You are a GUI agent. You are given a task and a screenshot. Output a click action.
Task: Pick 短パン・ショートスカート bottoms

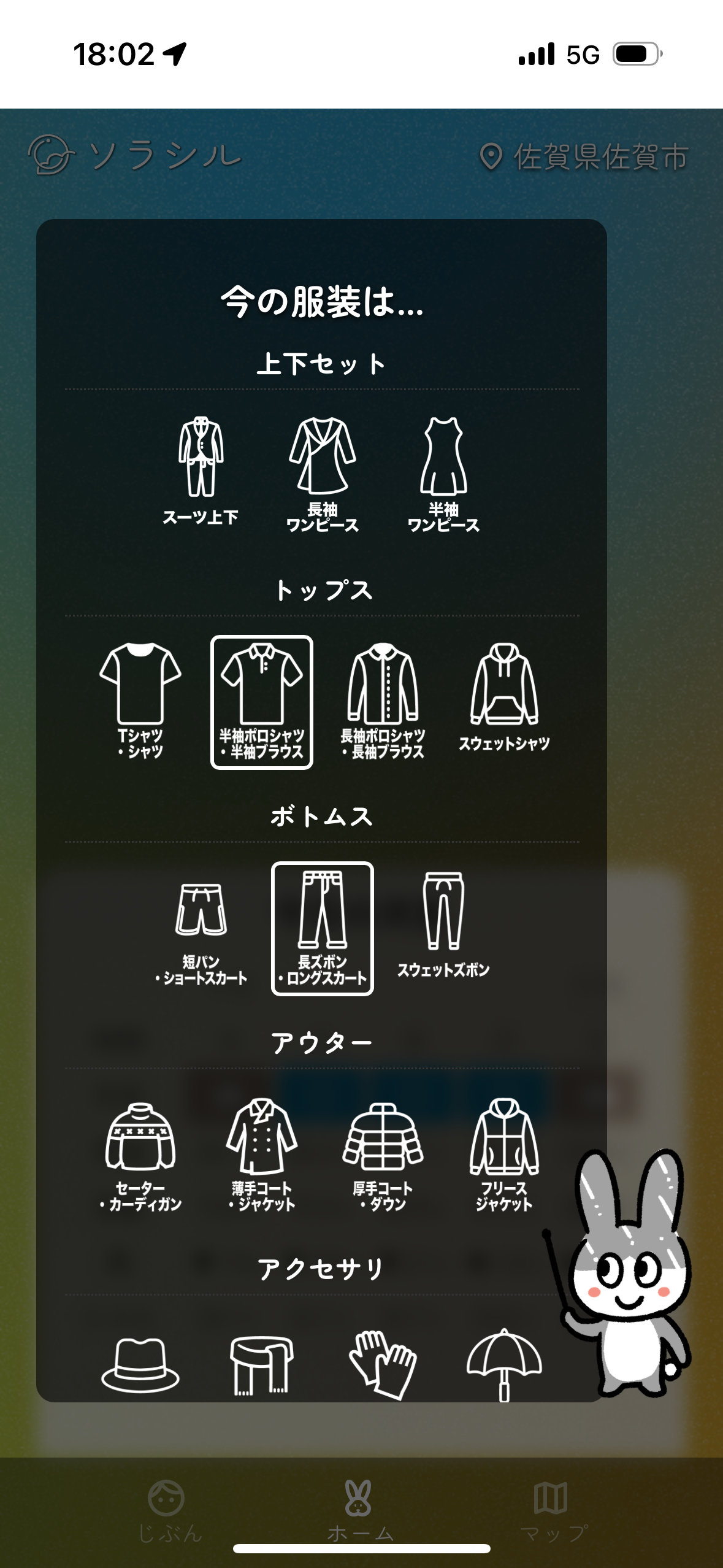(201, 929)
